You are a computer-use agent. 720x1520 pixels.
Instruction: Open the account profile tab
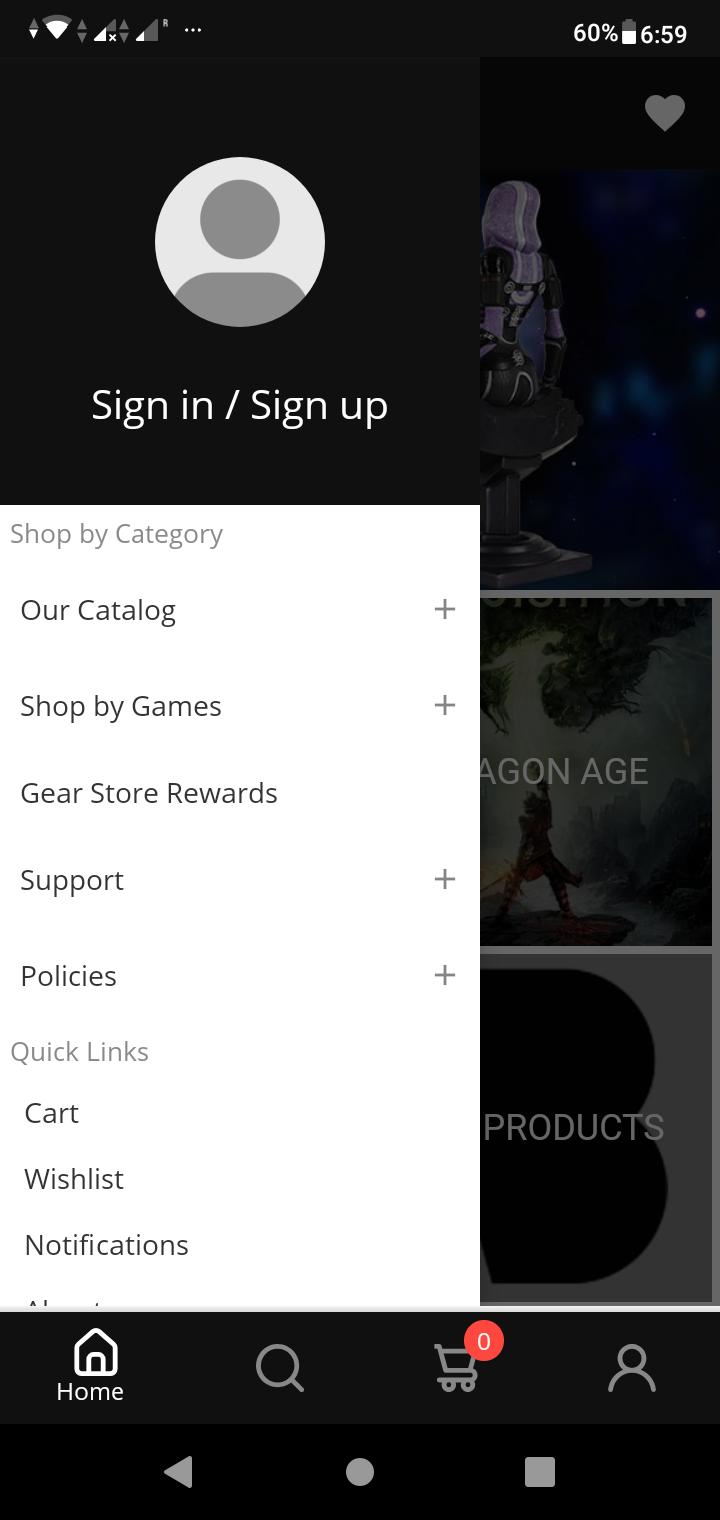[x=632, y=1367]
